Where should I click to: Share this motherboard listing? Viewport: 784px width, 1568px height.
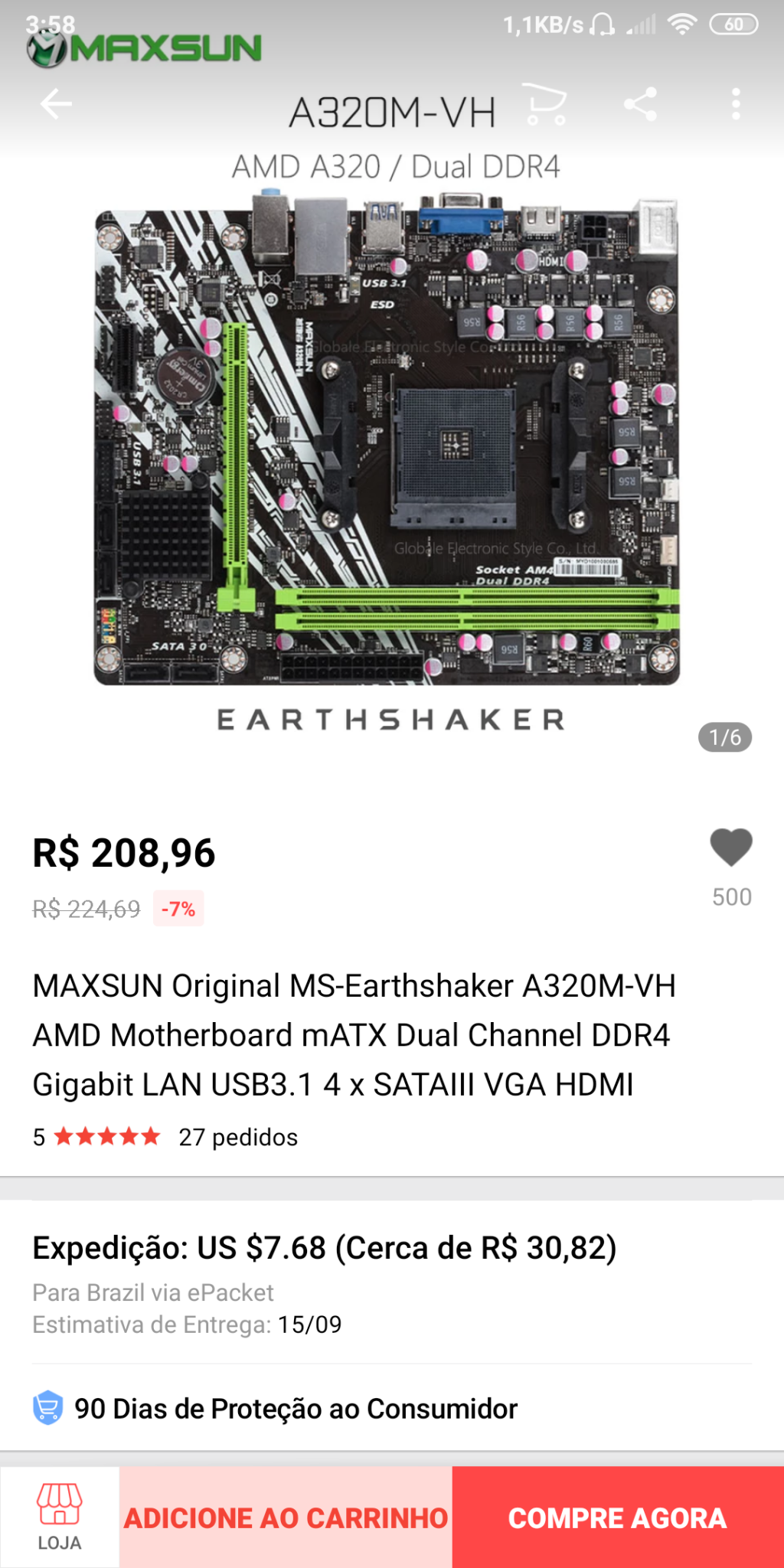tap(640, 103)
